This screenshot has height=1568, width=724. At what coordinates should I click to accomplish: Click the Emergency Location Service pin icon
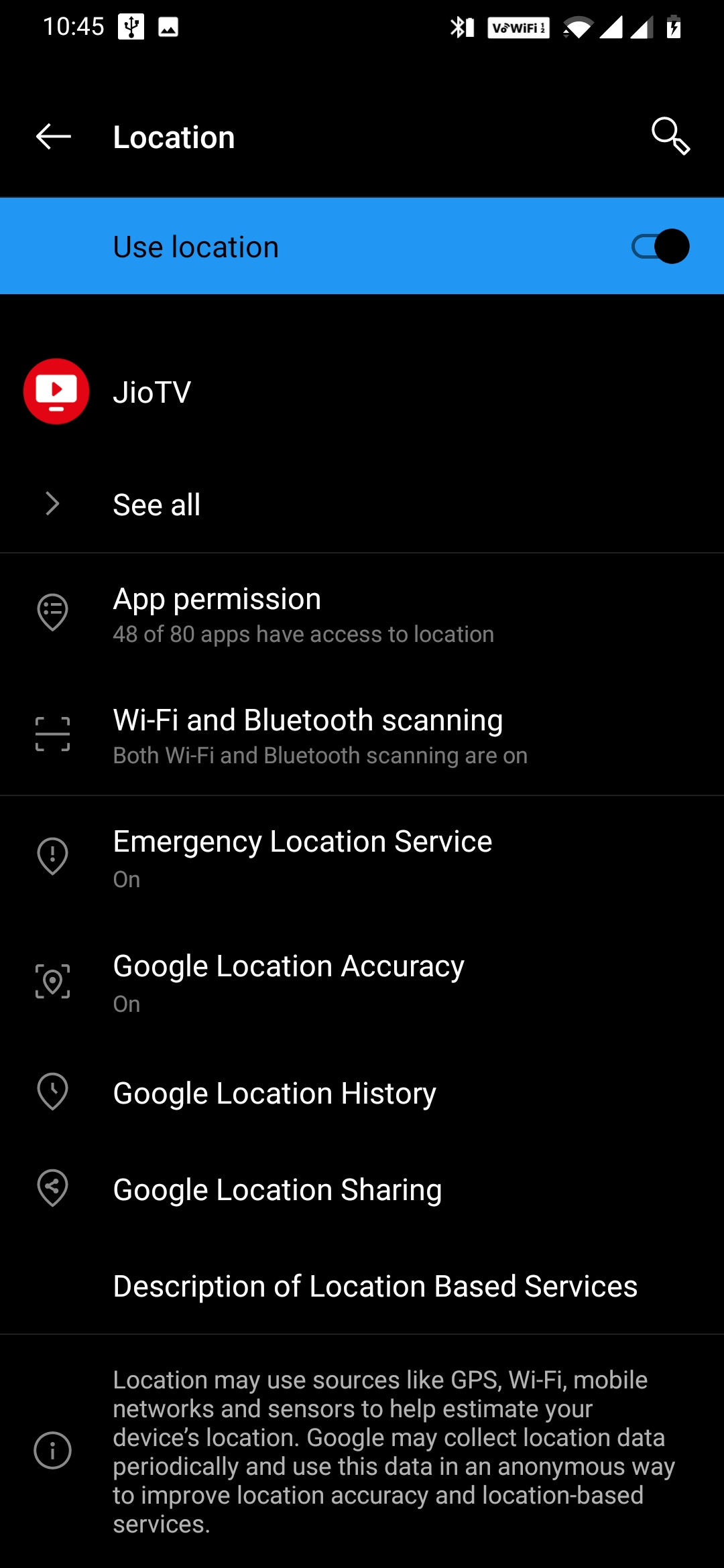click(x=54, y=855)
